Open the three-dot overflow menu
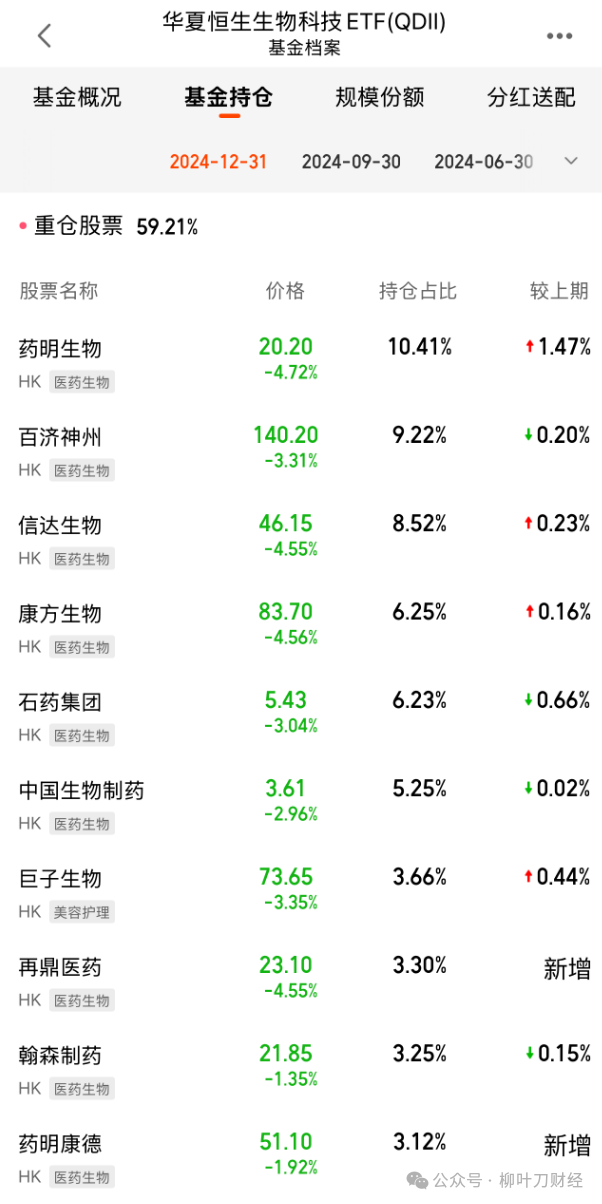The image size is (602, 1204). pyautogui.click(x=559, y=36)
